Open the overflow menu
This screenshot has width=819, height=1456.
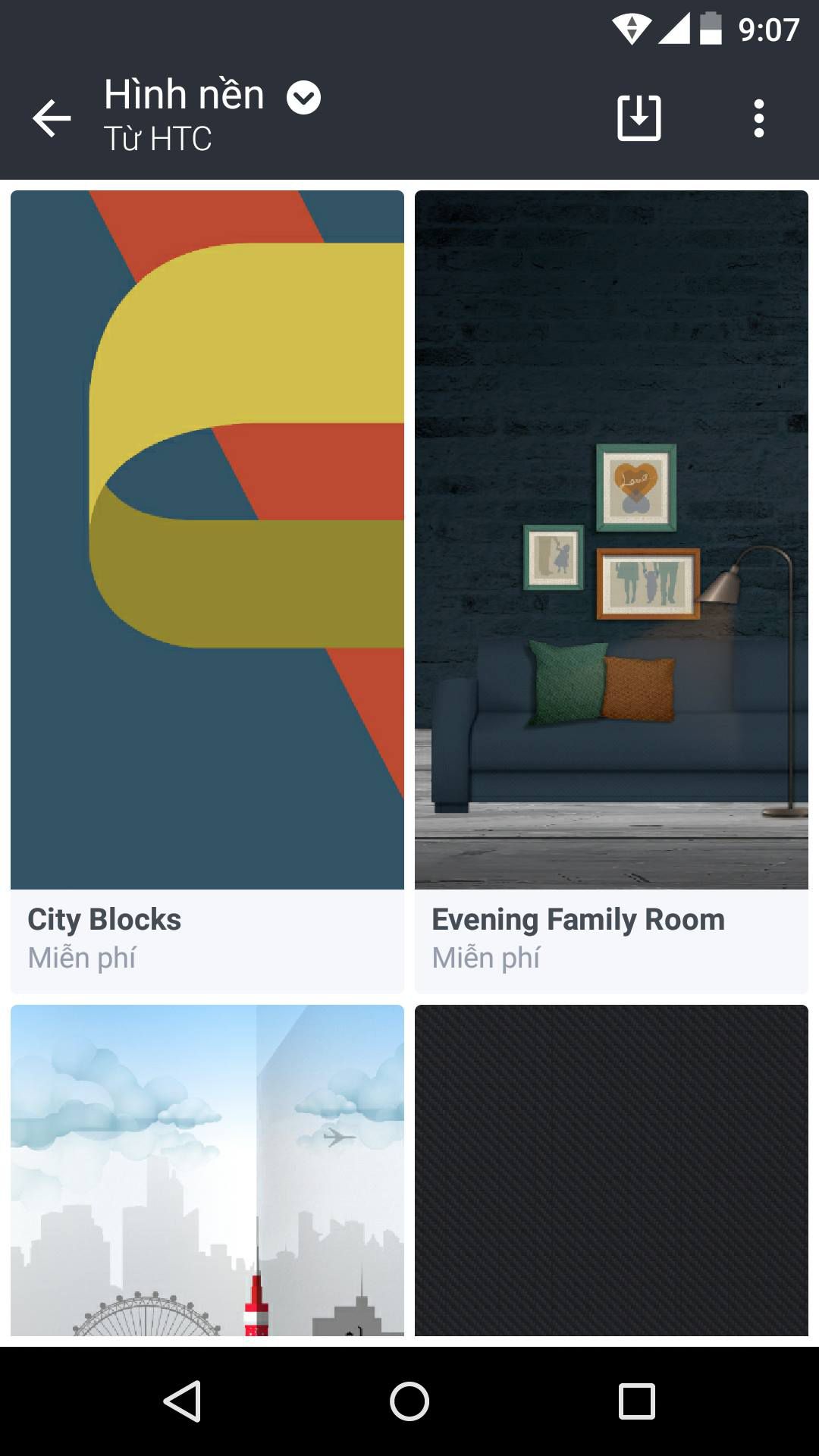(x=758, y=118)
